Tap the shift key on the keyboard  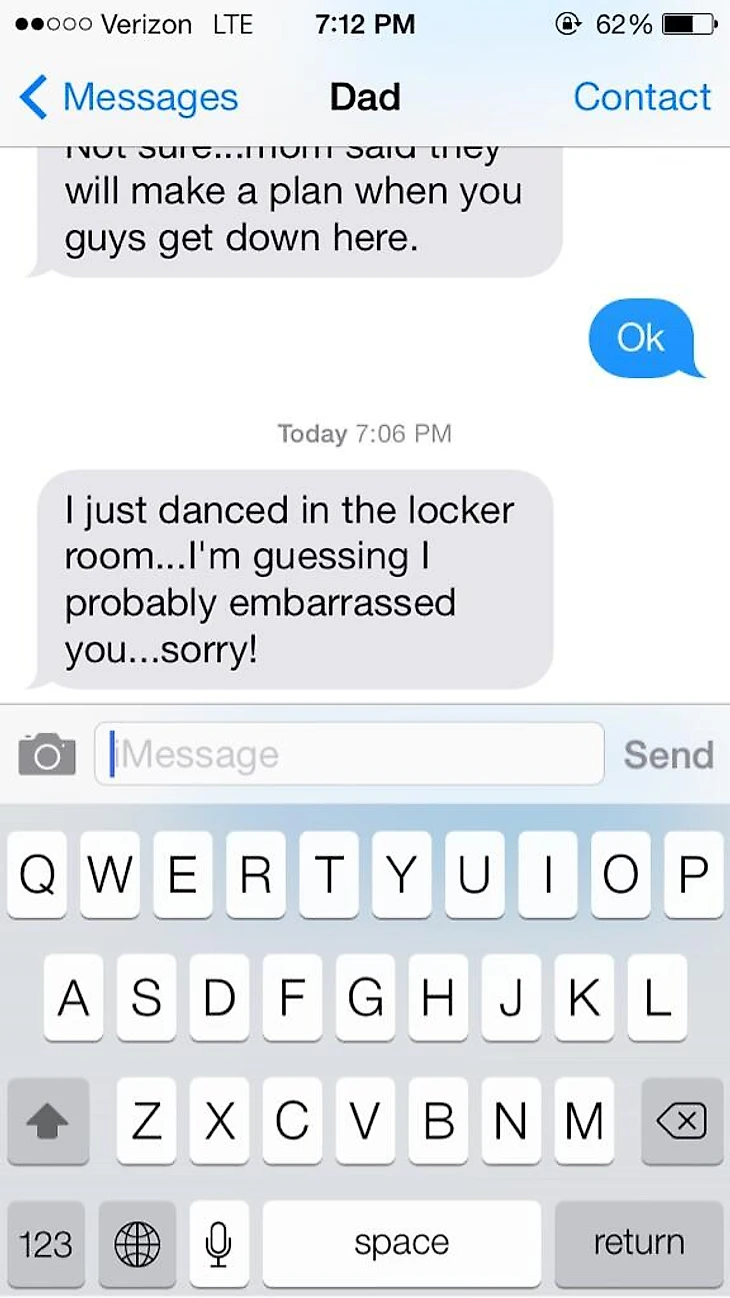tap(46, 1120)
